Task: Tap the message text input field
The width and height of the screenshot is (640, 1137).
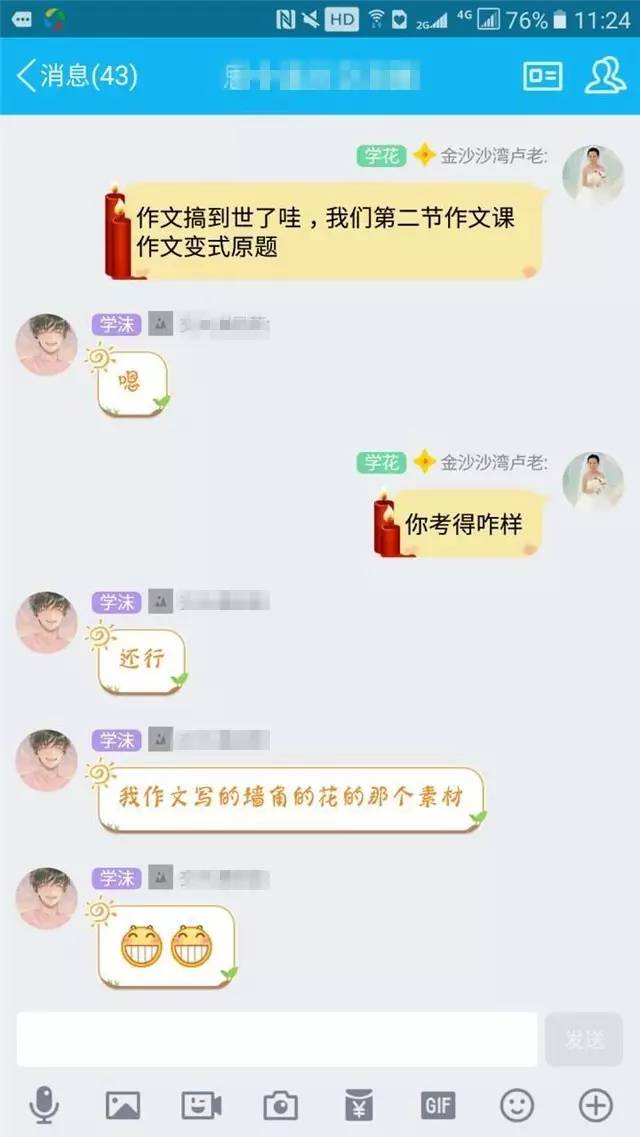Action: (277, 1039)
